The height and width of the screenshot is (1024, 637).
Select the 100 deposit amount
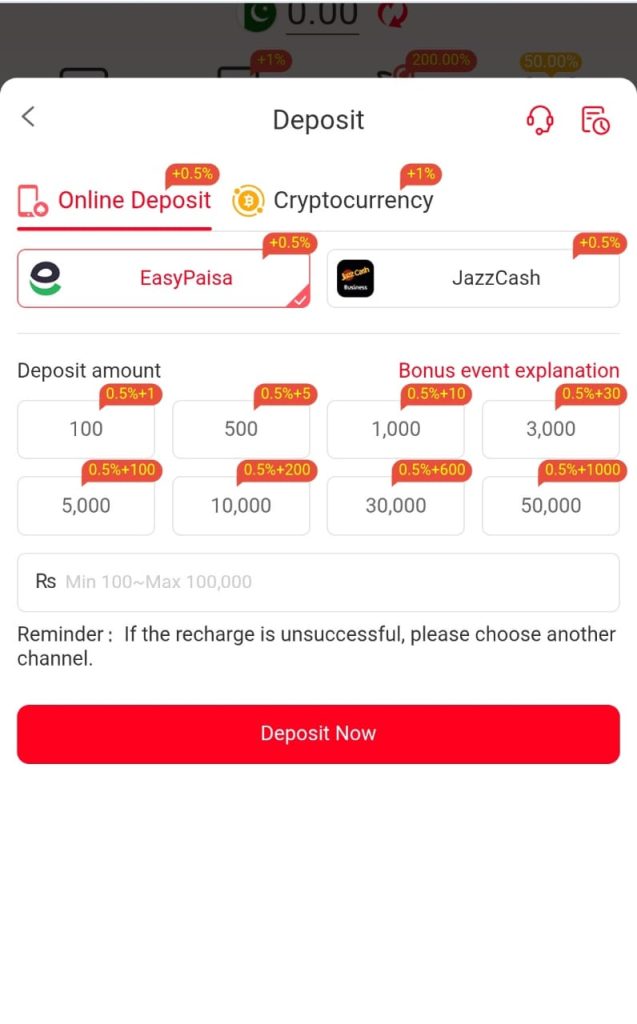tap(86, 429)
